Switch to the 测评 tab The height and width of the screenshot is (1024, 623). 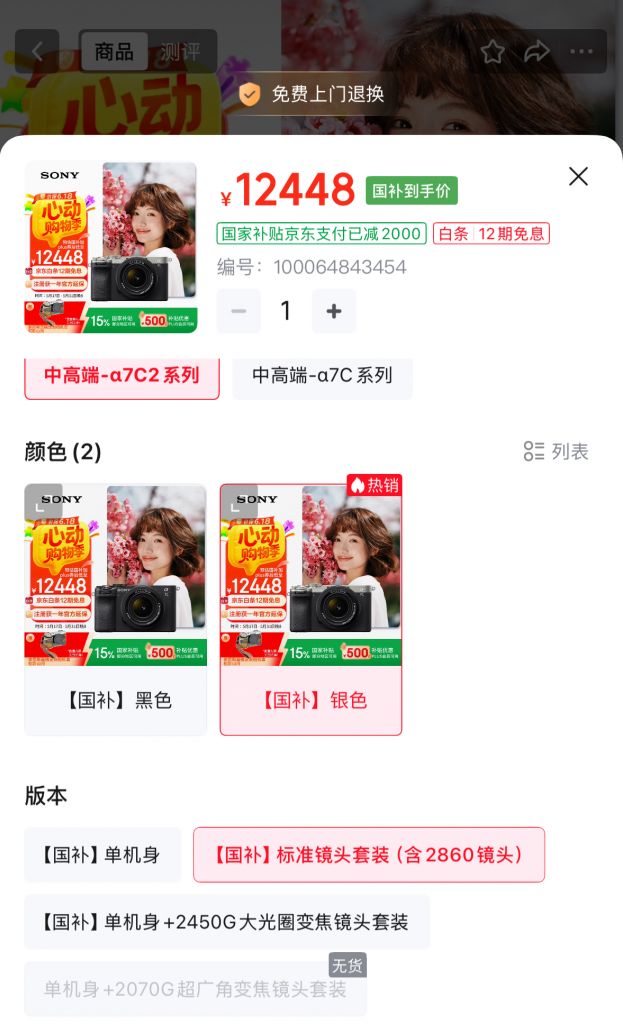pyautogui.click(x=181, y=52)
